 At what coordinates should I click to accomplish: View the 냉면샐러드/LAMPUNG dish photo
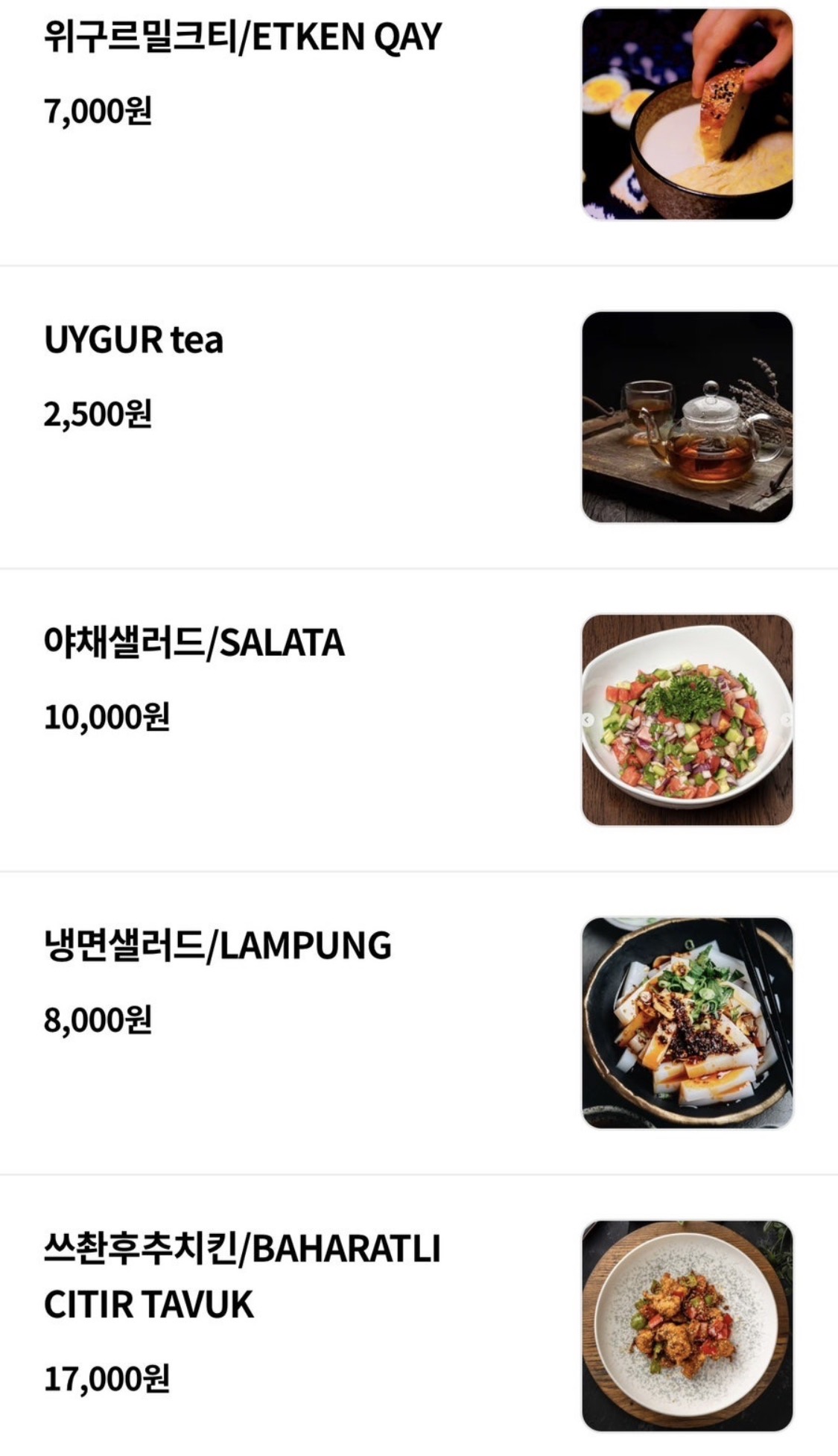[x=687, y=1022]
